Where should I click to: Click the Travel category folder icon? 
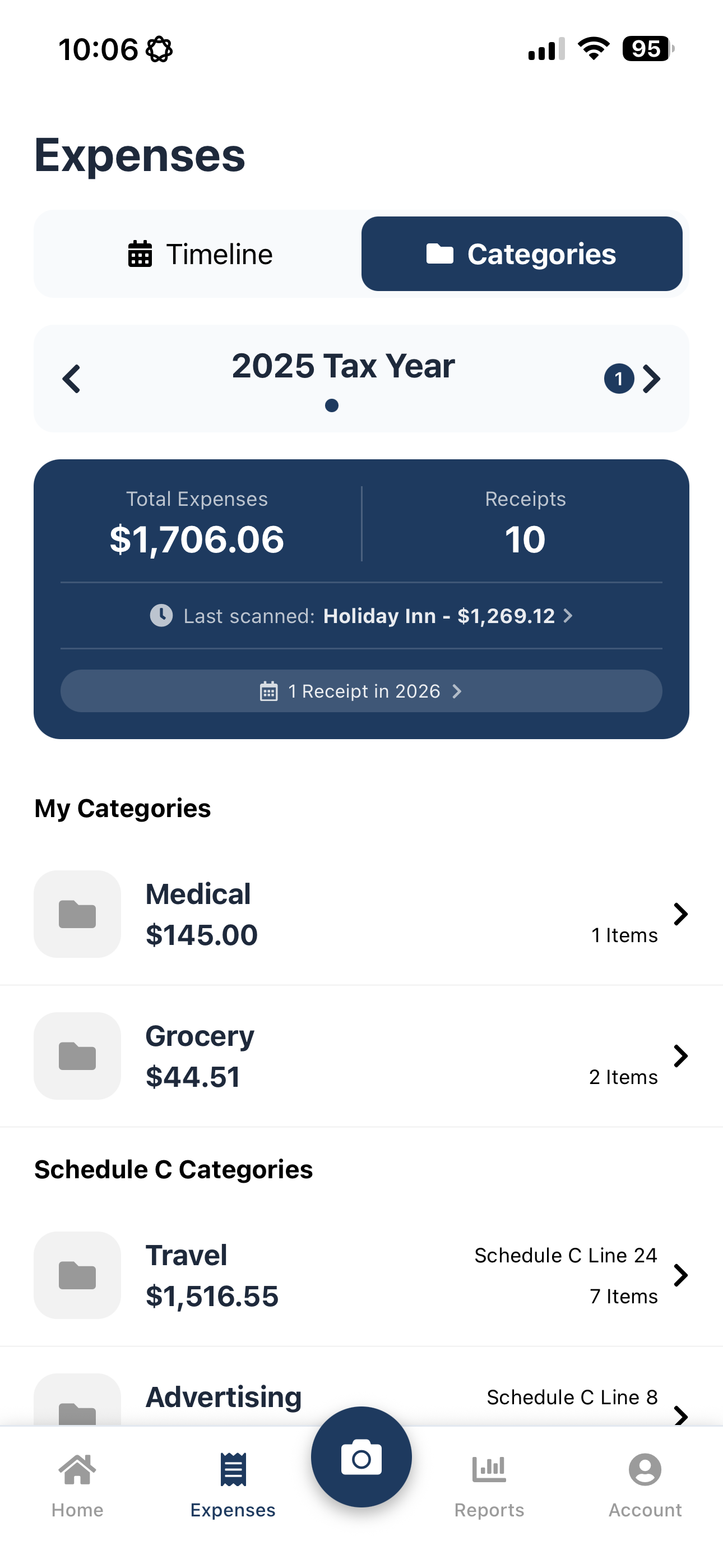[x=77, y=1277]
